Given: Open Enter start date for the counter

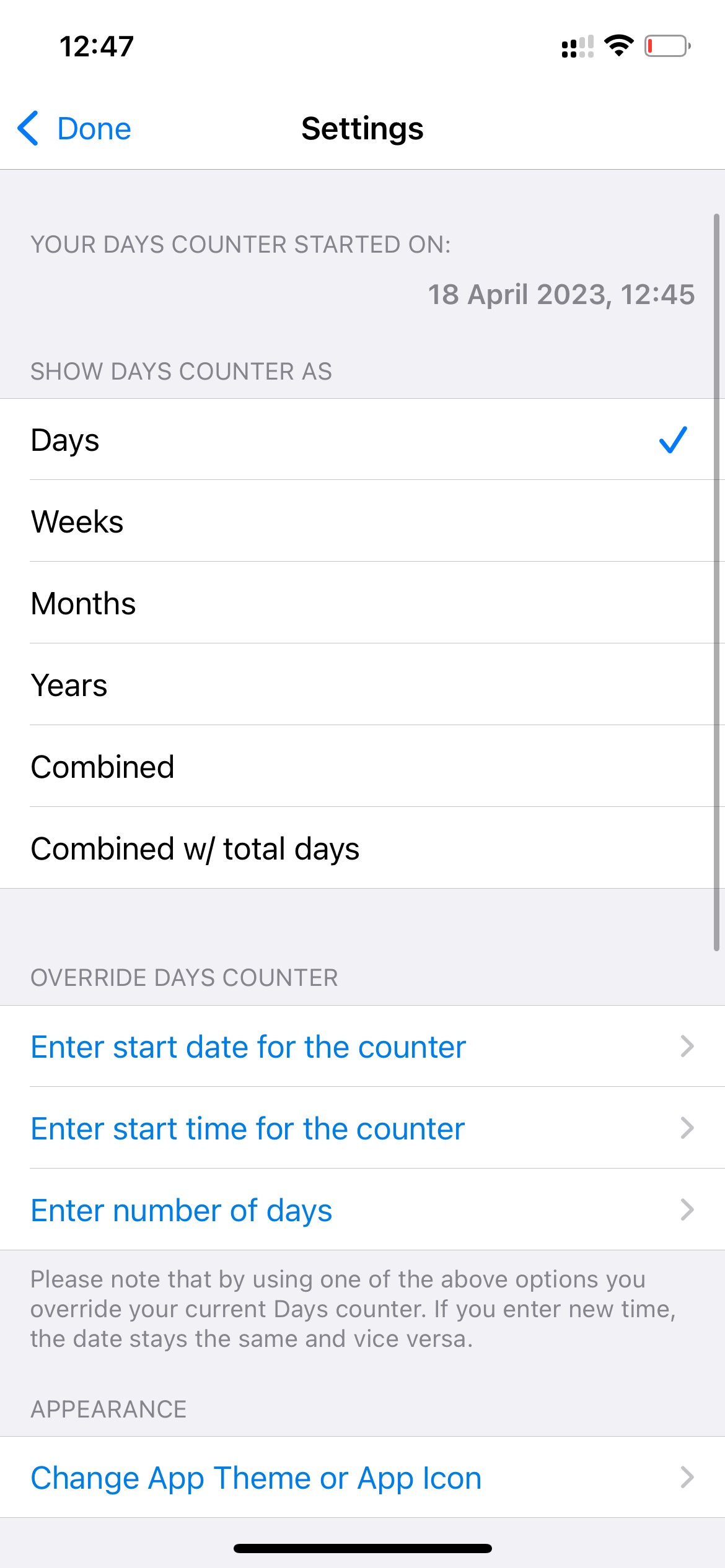Looking at the screenshot, I should pos(362,1046).
